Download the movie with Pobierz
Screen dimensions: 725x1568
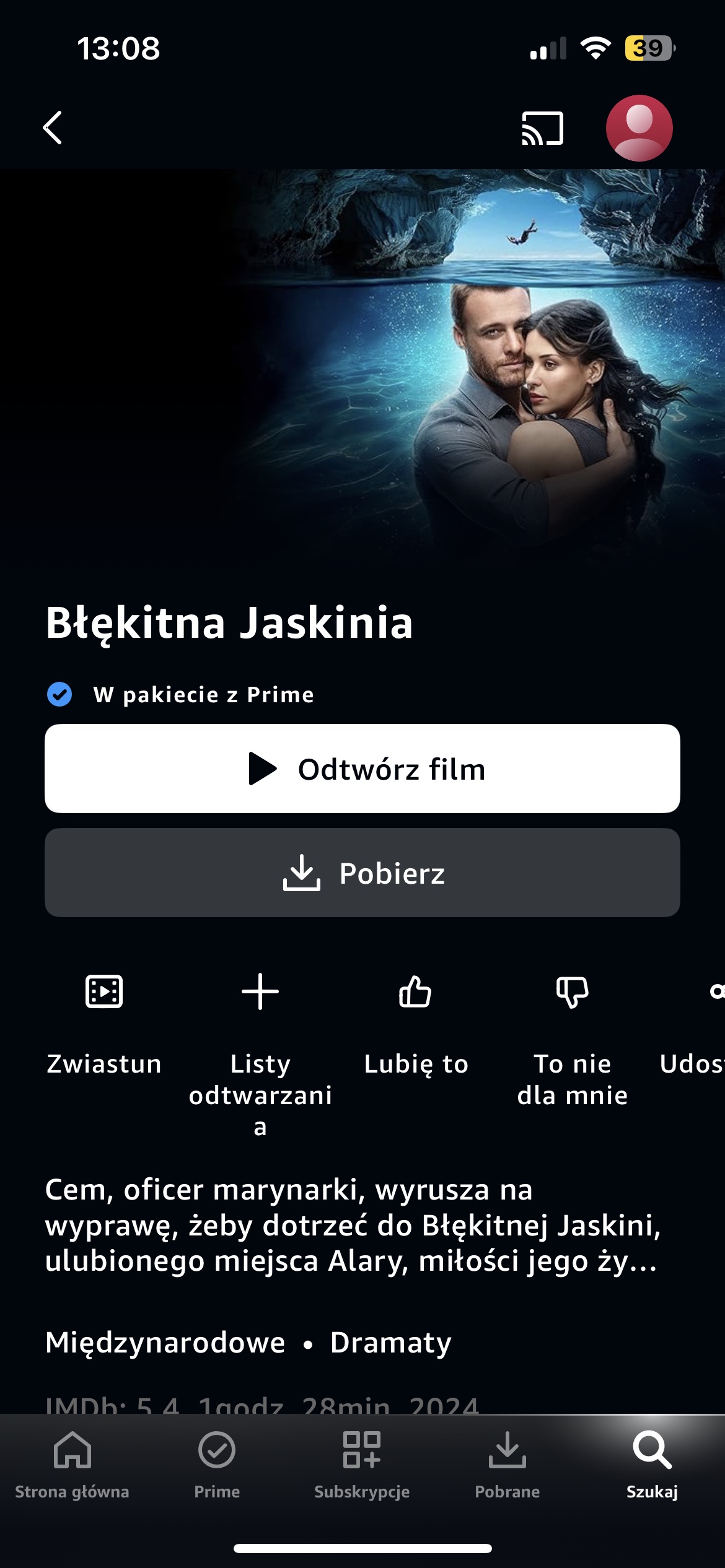pyautogui.click(x=362, y=873)
